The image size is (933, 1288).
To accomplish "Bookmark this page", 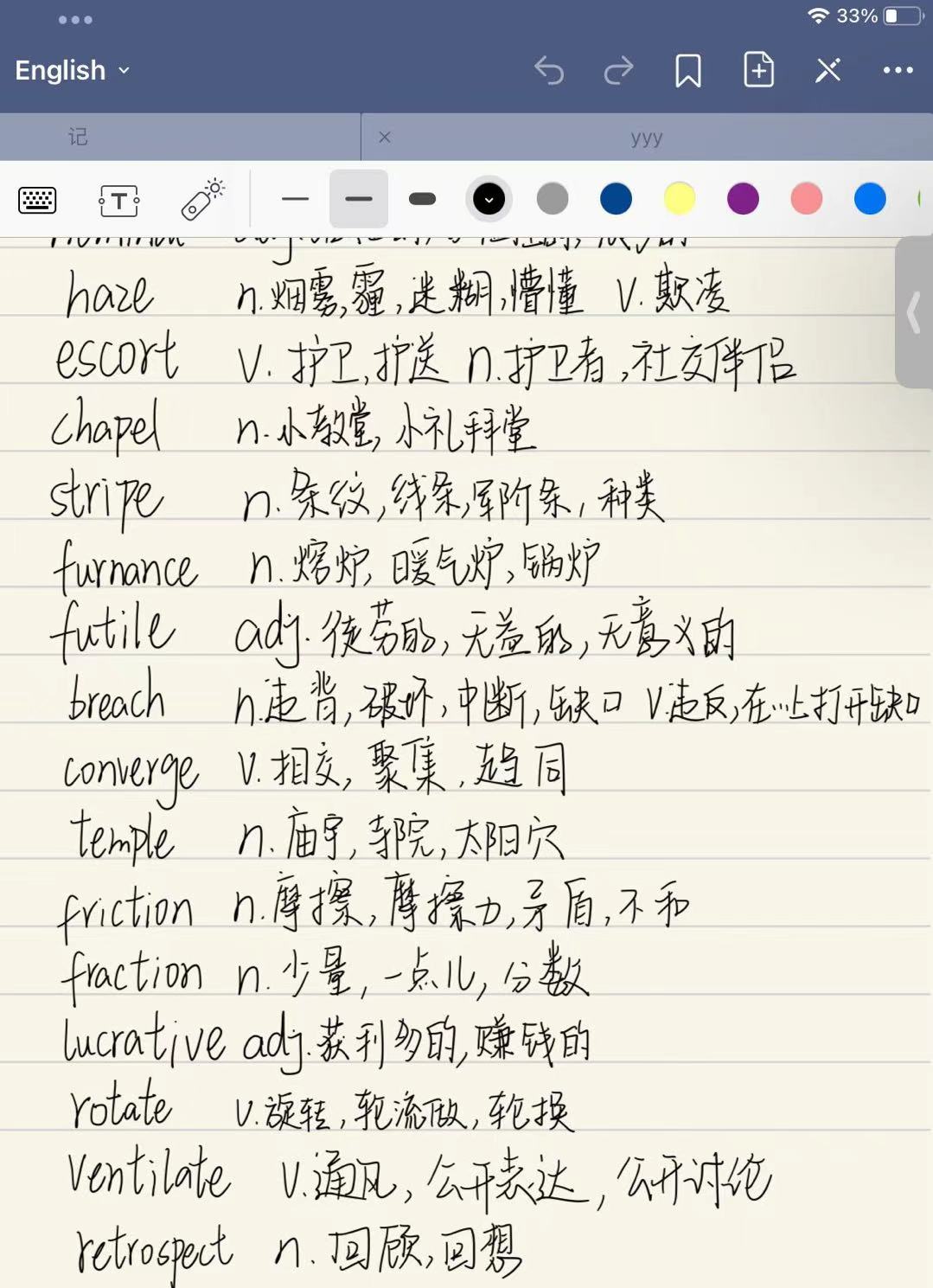I will pos(688,70).
